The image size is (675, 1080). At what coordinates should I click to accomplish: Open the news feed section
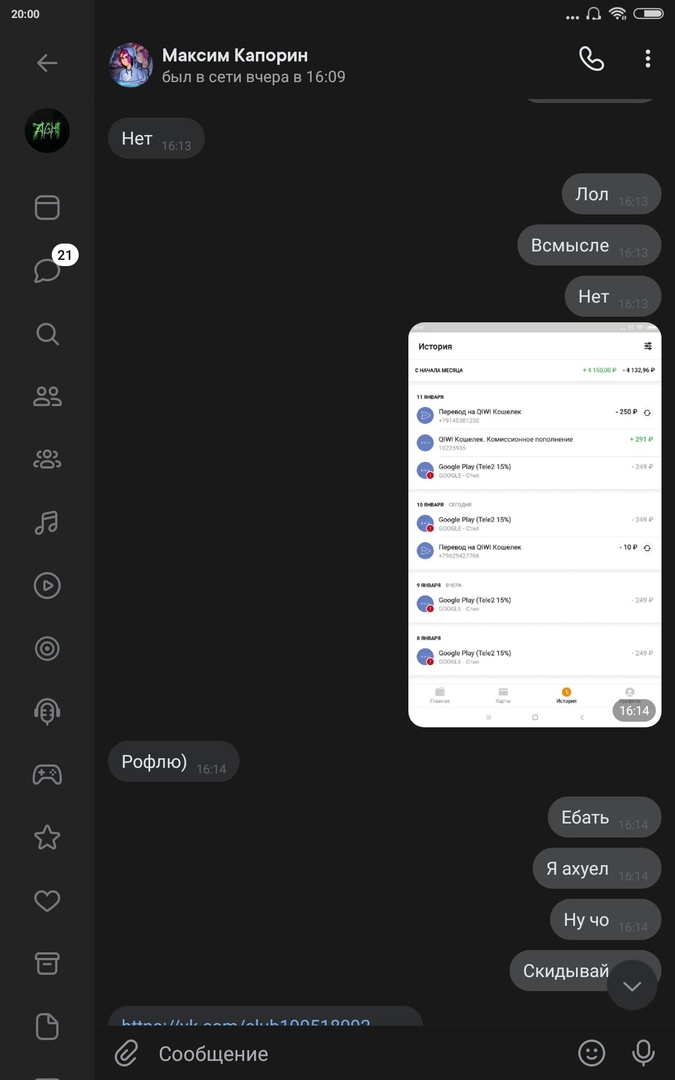coord(47,207)
